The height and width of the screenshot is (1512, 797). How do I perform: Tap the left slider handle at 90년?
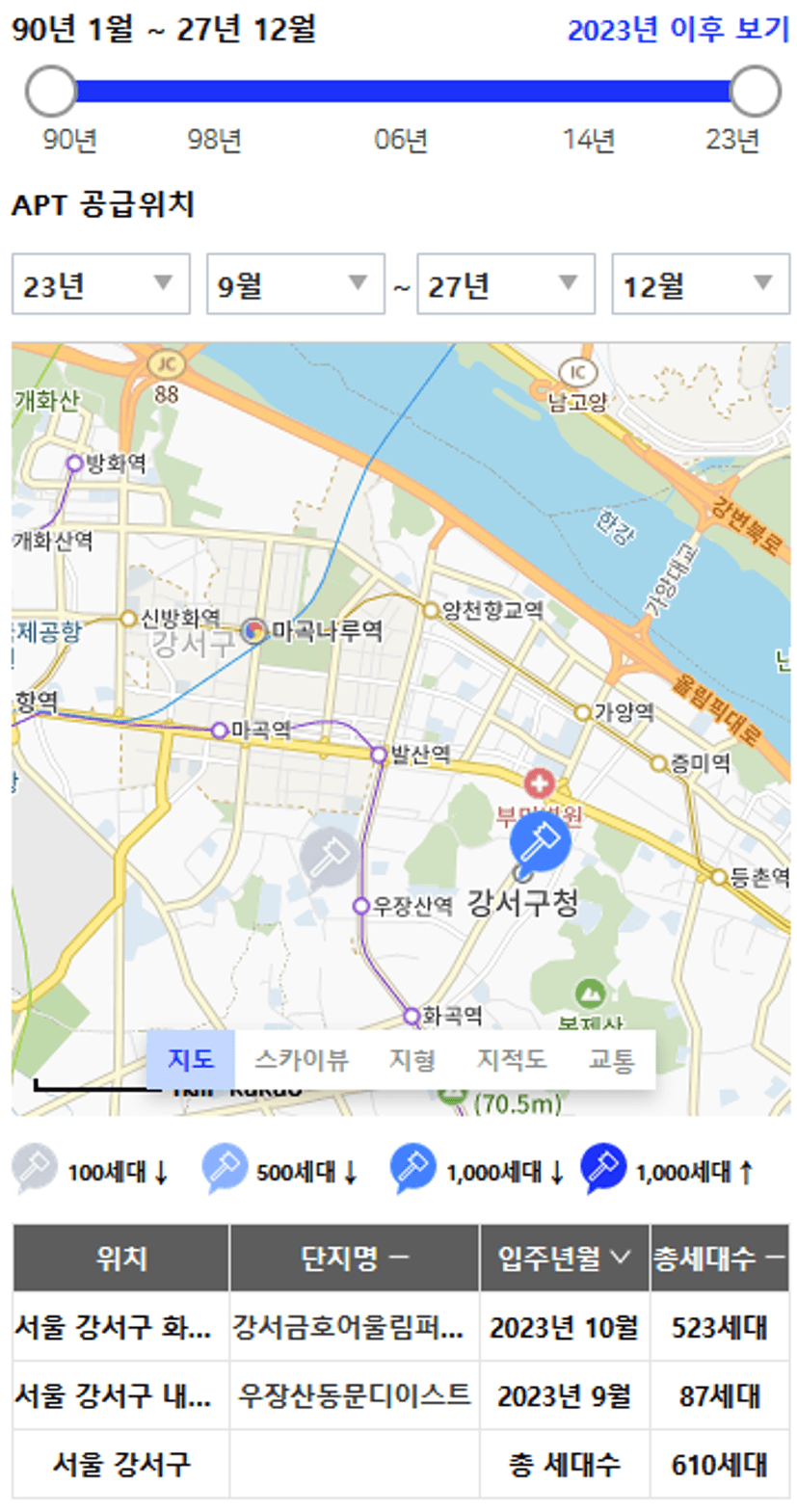coord(51,92)
